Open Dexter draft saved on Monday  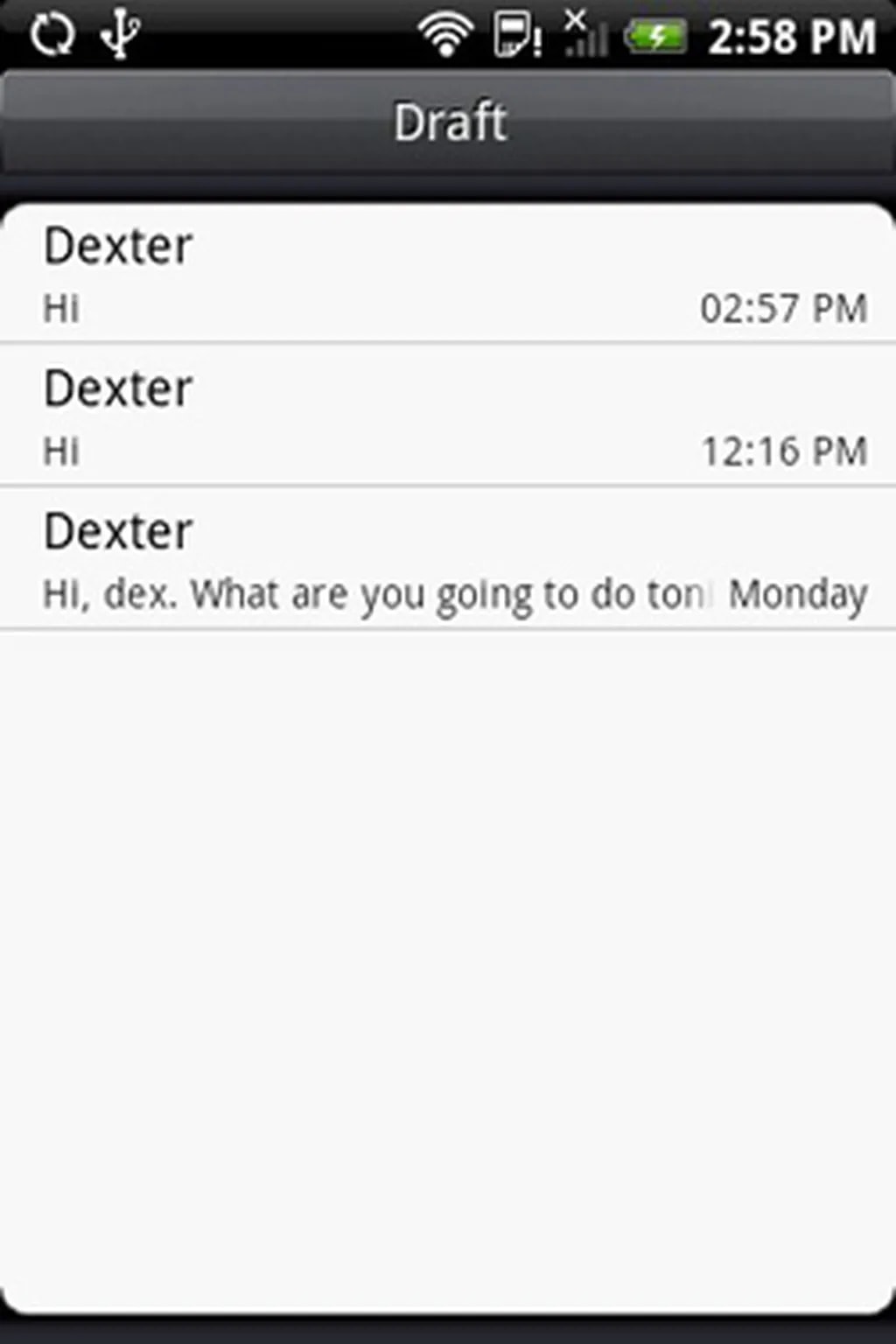(448, 560)
